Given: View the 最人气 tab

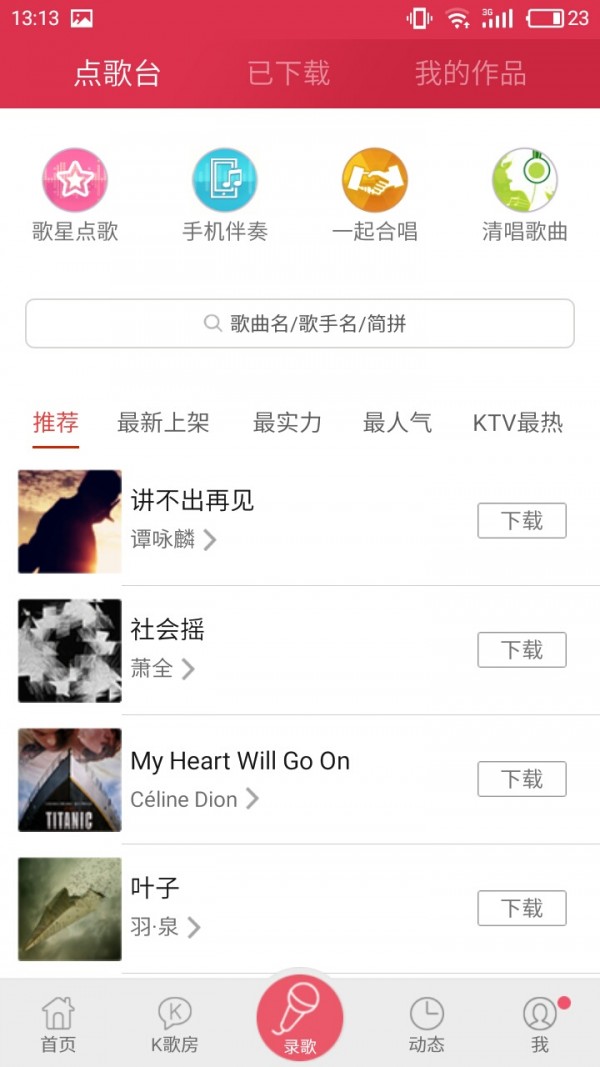Looking at the screenshot, I should (x=397, y=422).
